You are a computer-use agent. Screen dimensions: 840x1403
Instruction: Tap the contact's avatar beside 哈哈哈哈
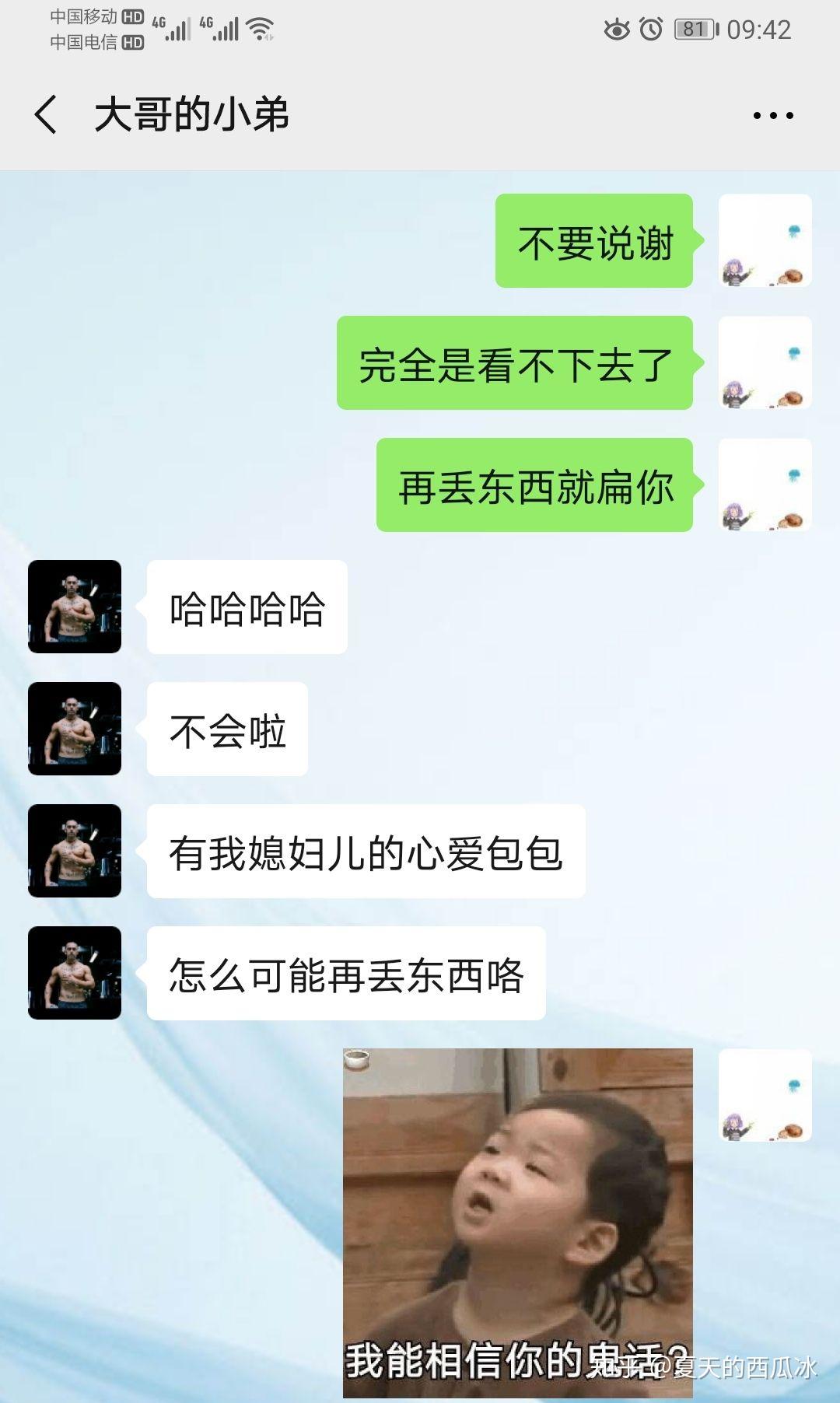[x=75, y=607]
